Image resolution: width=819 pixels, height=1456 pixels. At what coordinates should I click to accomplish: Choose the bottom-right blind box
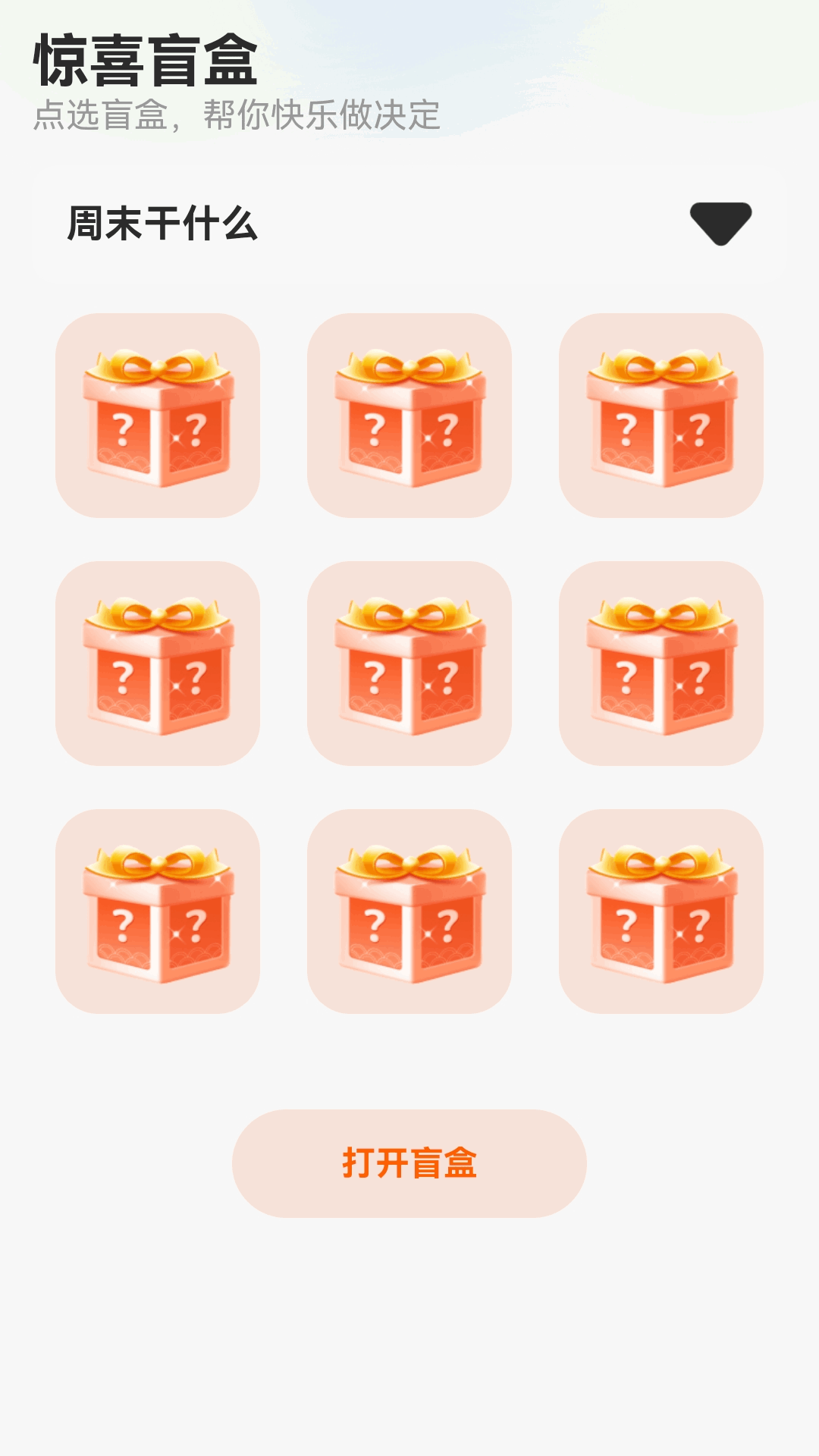coord(661,912)
